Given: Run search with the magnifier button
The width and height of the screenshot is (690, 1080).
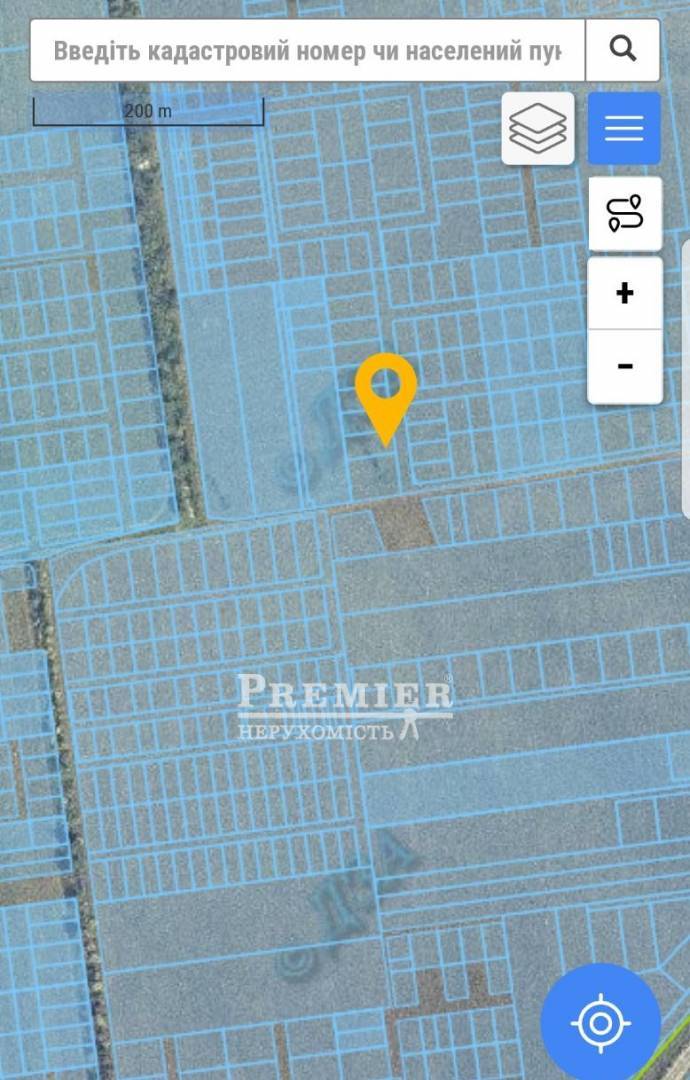Looking at the screenshot, I should coord(622,50).
